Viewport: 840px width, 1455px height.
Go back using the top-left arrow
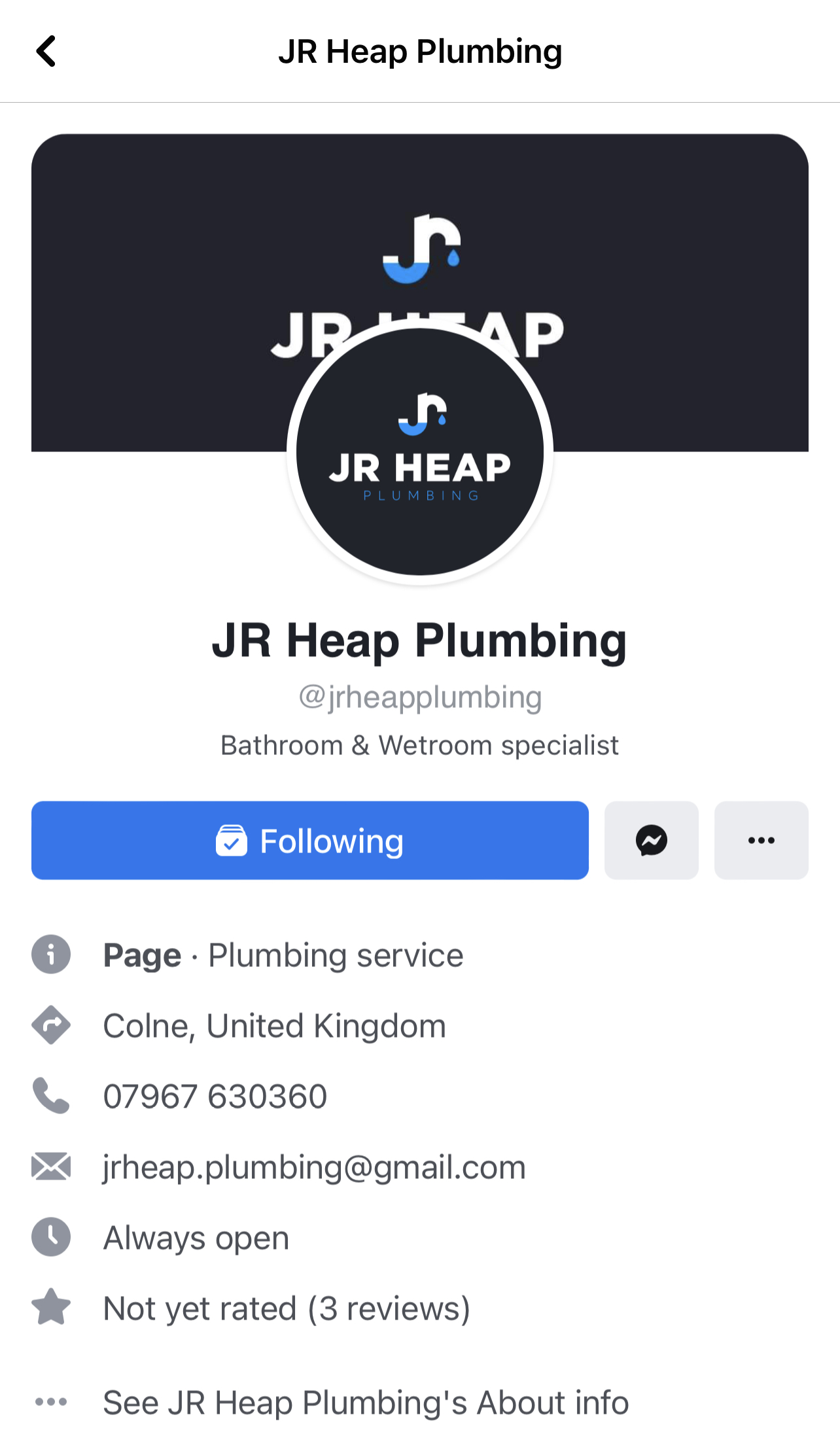click(46, 51)
